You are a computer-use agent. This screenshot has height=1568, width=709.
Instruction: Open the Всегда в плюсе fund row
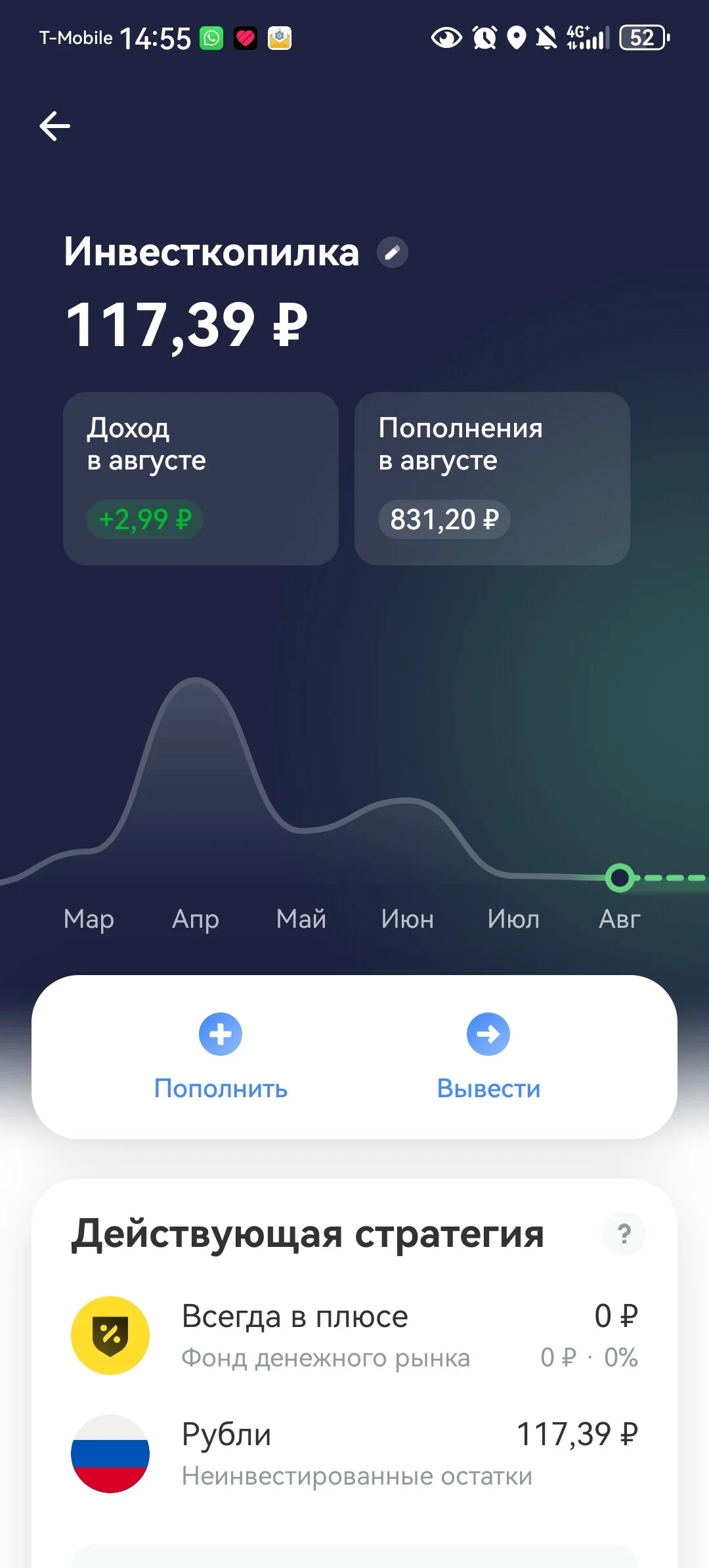coord(354,1336)
